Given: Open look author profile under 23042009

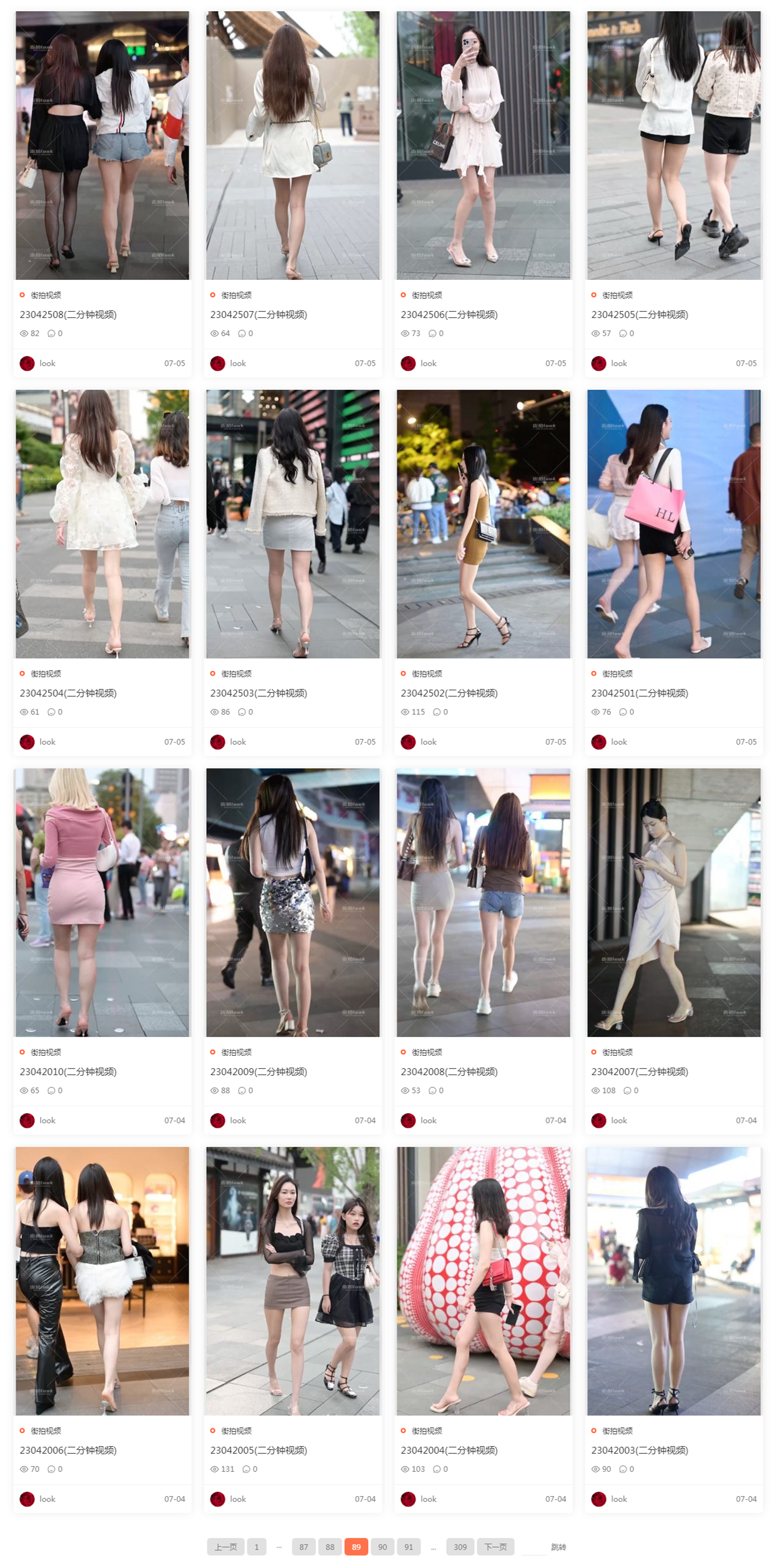Looking at the screenshot, I should [x=237, y=1120].
